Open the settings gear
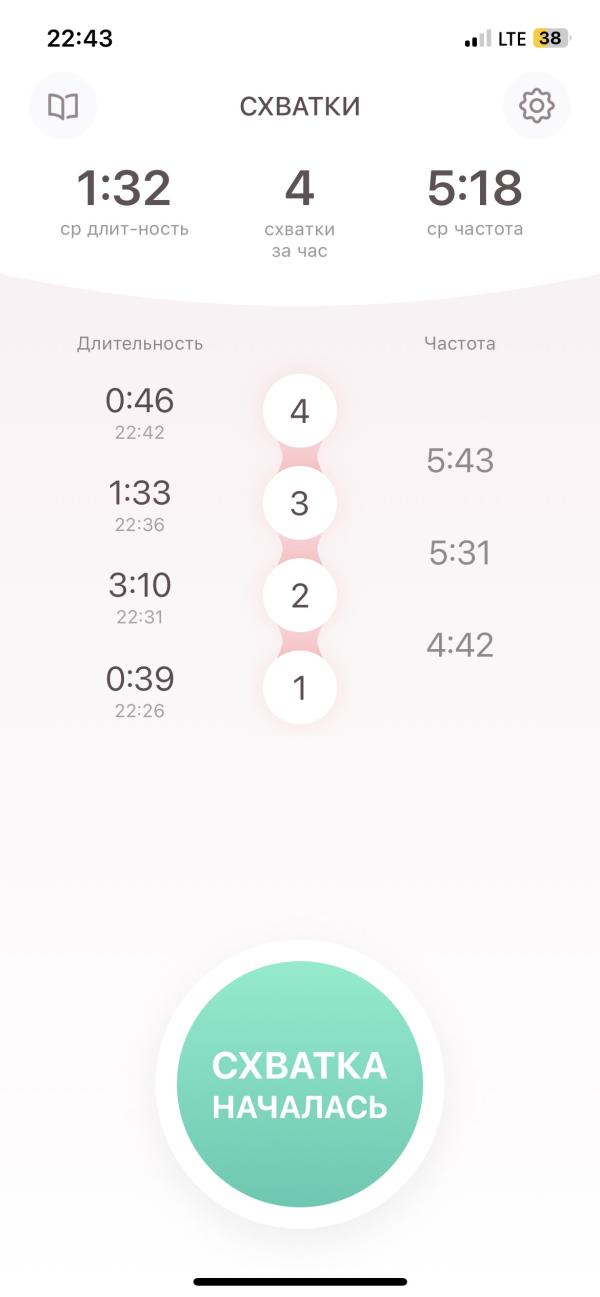Image resolution: width=600 pixels, height=1297 pixels. tap(536, 106)
